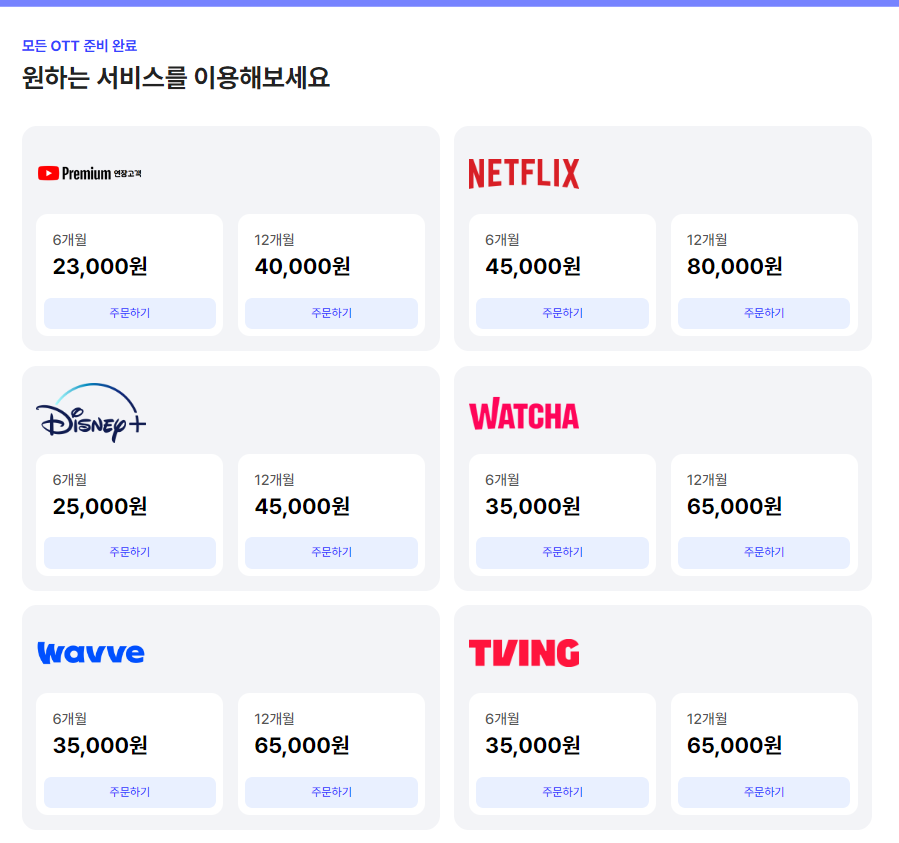Order the Watcha 12개월 plan
This screenshot has width=899, height=843.
click(763, 552)
